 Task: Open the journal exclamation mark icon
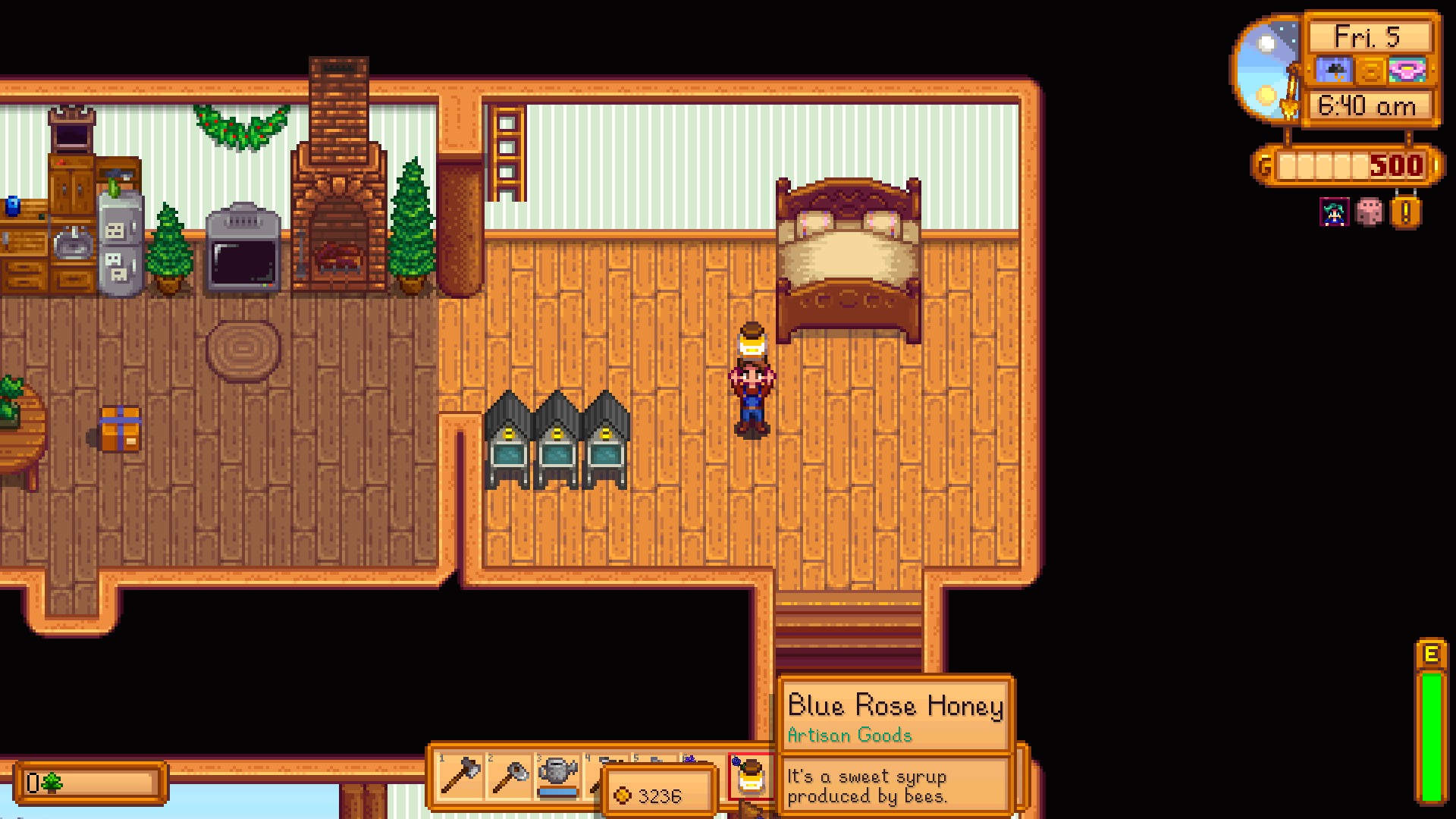1405,213
